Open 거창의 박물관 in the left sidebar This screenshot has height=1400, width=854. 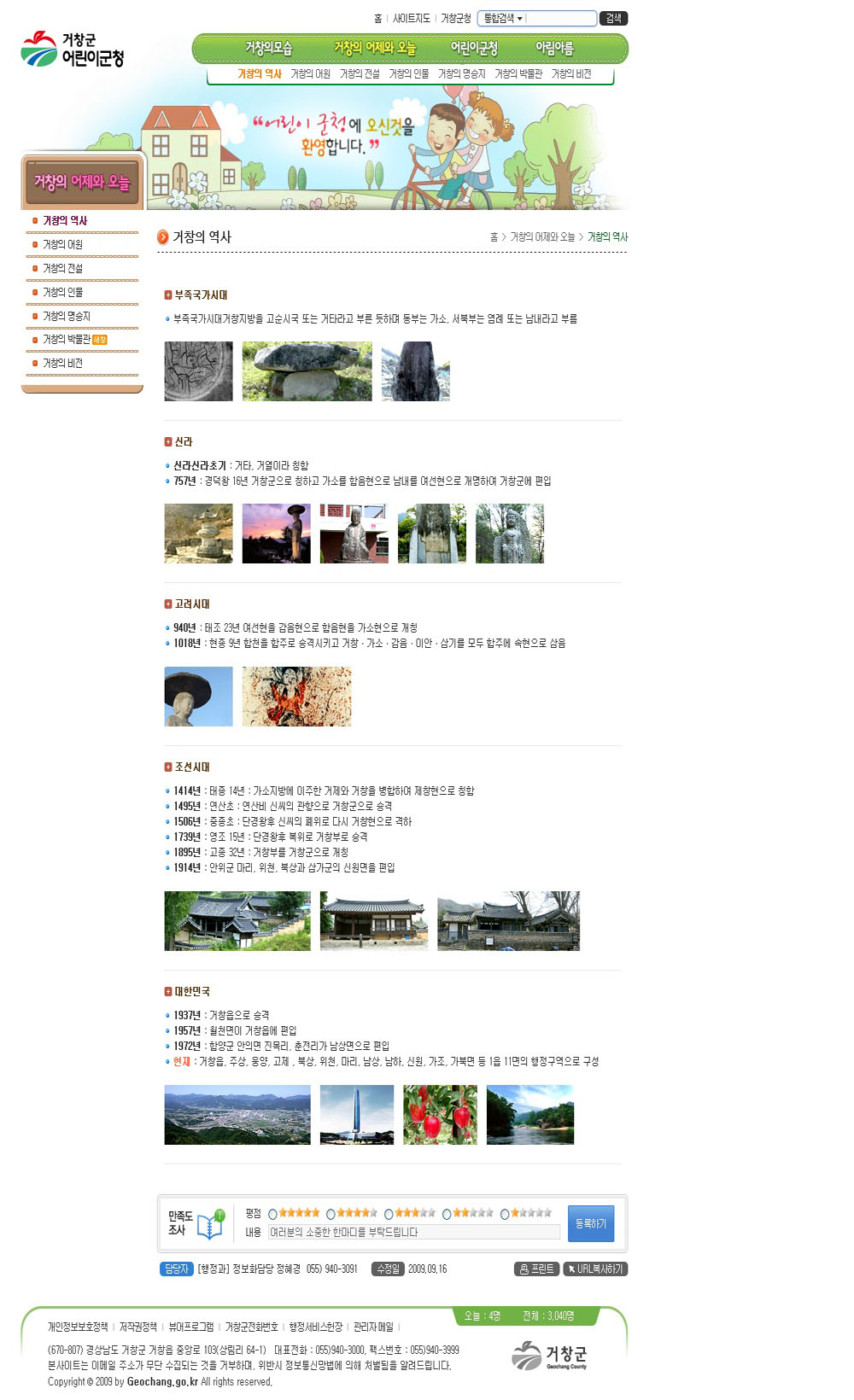(x=66, y=340)
